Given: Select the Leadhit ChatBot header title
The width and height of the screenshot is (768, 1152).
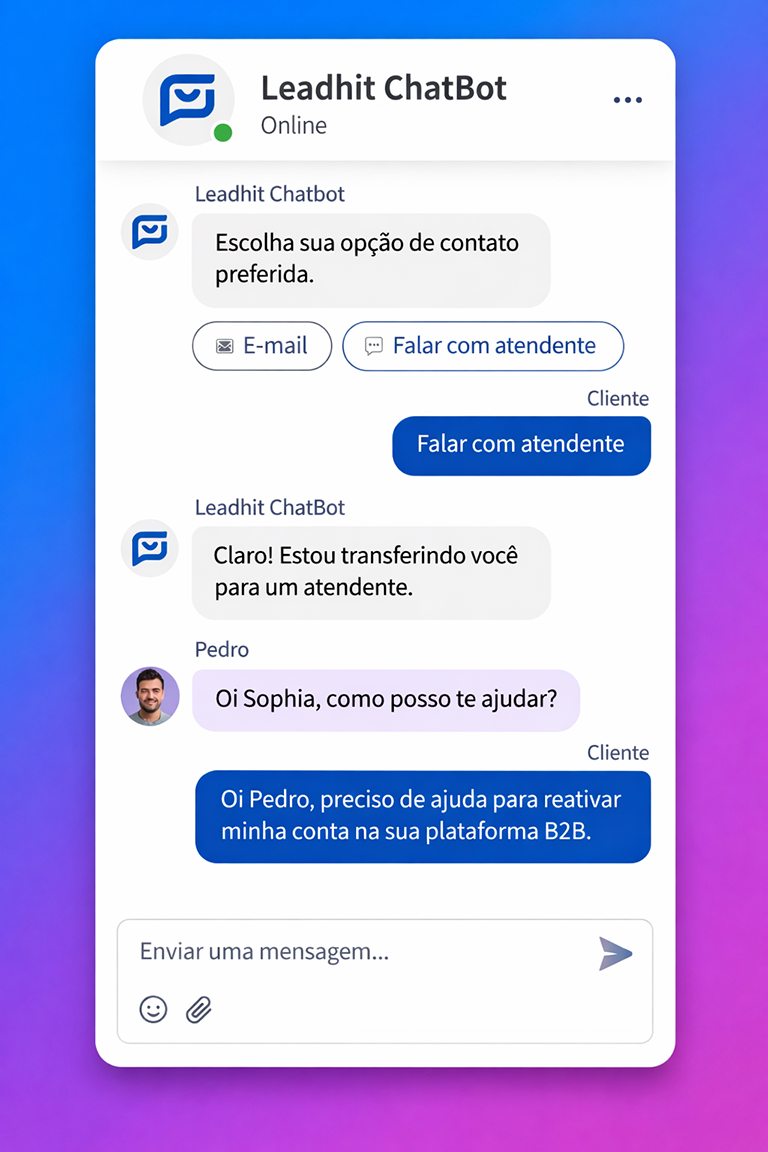Looking at the screenshot, I should pyautogui.click(x=383, y=88).
